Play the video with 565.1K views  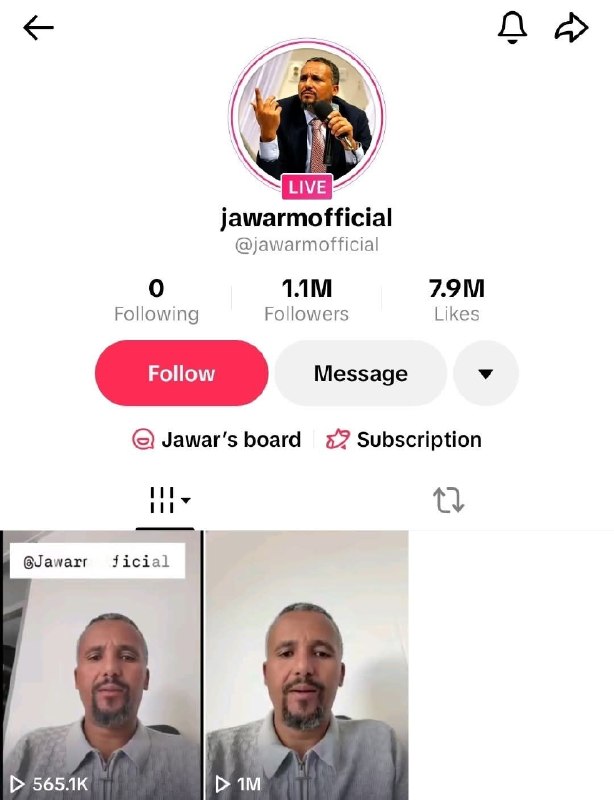pyautogui.click(x=101, y=665)
